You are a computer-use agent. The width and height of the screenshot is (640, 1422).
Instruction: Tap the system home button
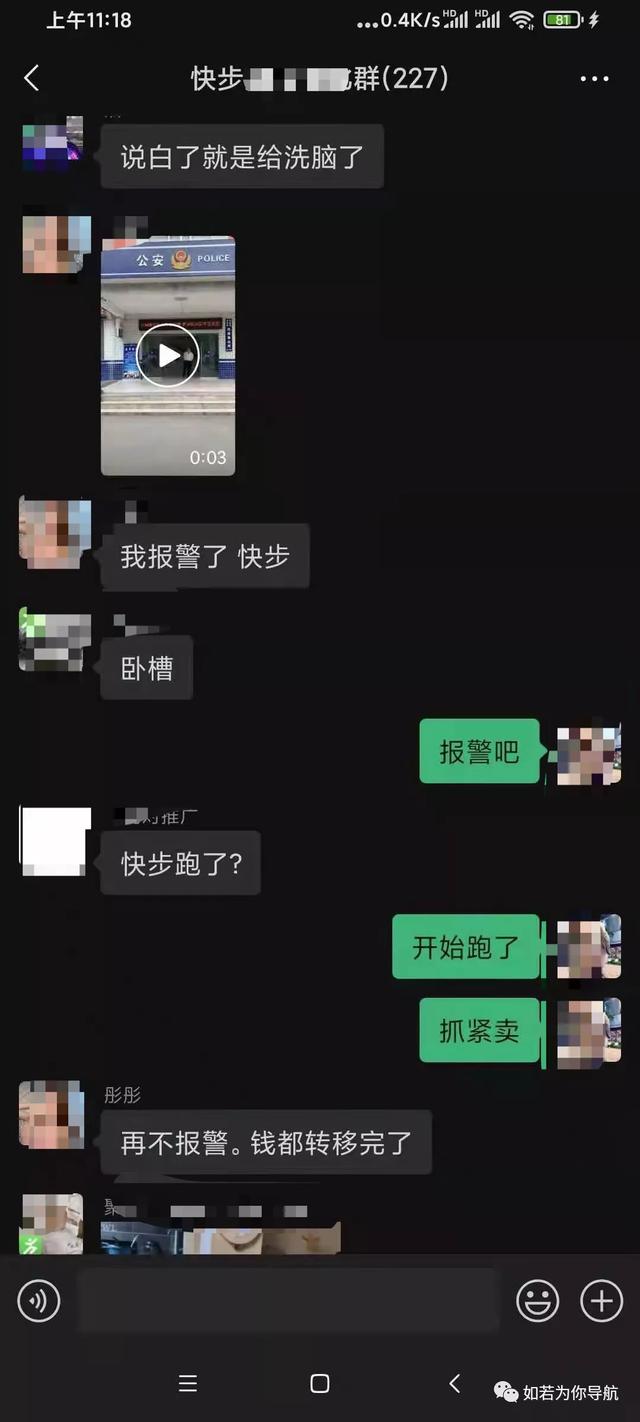coord(320,1383)
